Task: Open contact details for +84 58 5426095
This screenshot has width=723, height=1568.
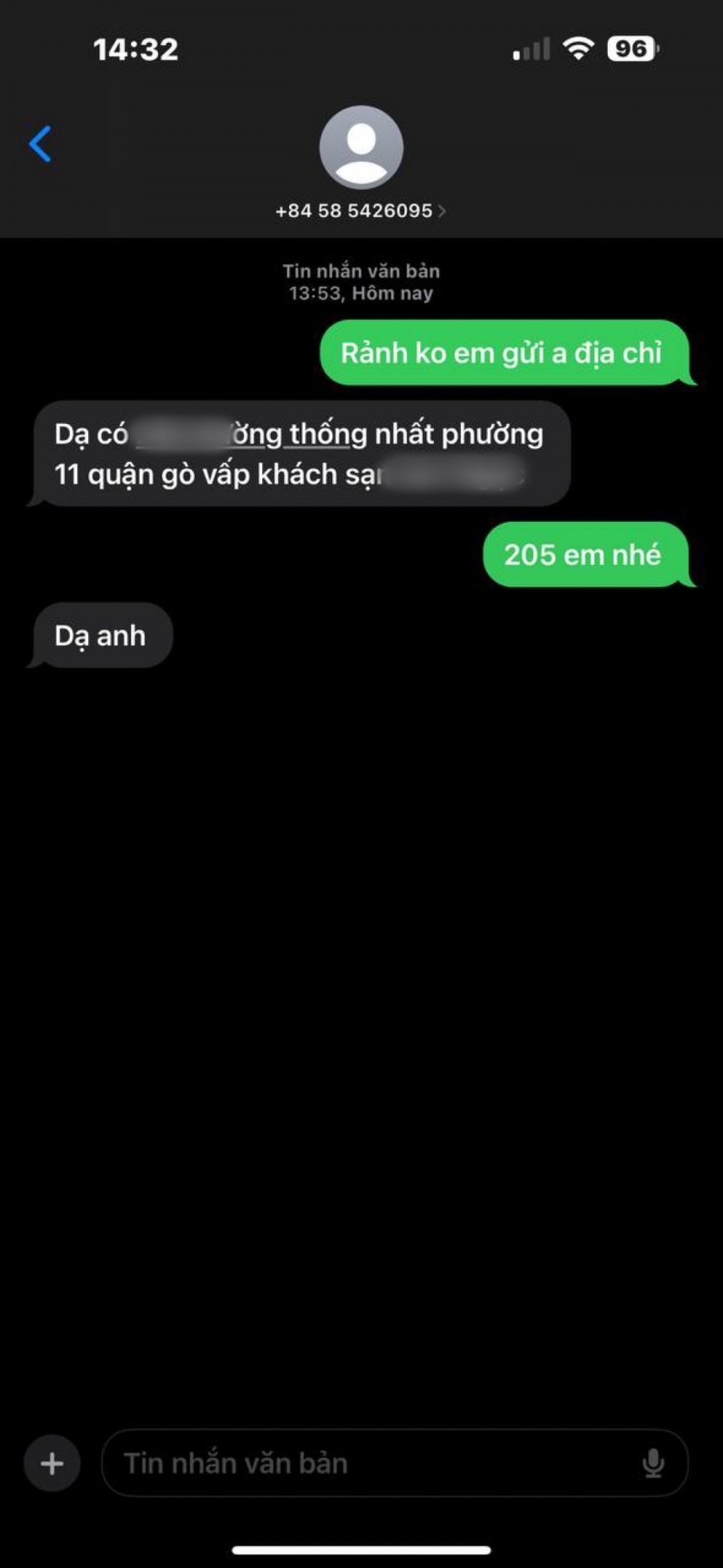Action: [361, 210]
